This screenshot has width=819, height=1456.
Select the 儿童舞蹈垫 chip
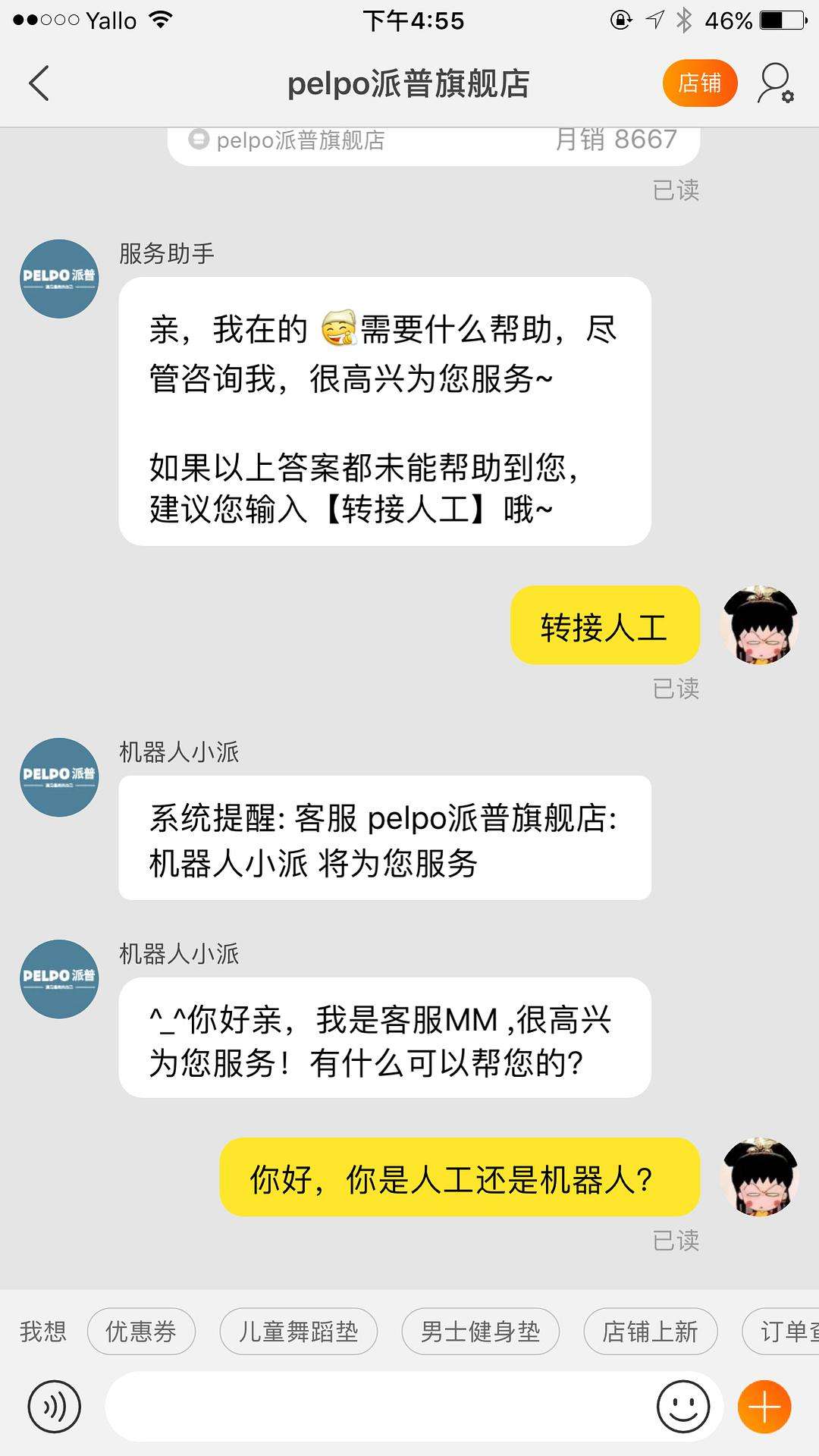pyautogui.click(x=298, y=1331)
